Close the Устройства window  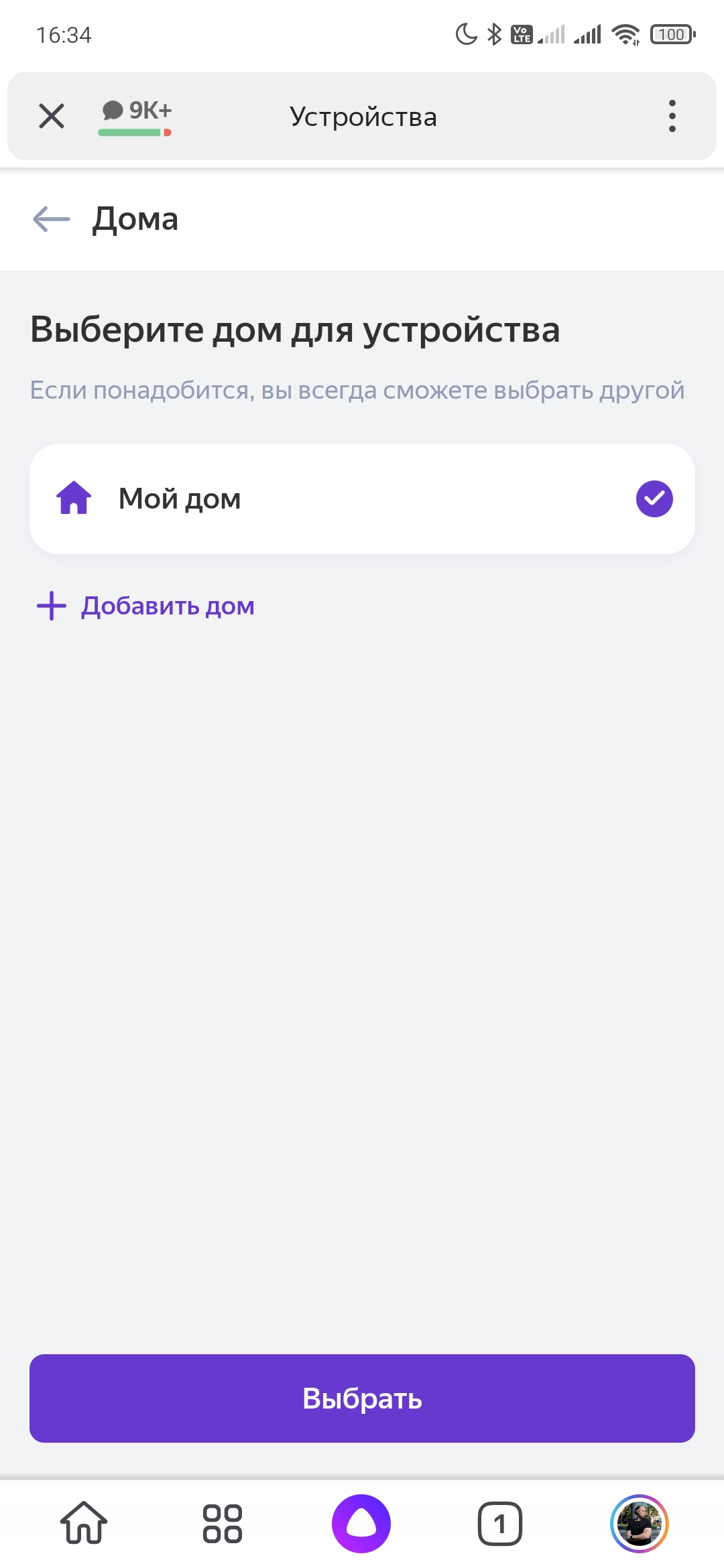52,116
